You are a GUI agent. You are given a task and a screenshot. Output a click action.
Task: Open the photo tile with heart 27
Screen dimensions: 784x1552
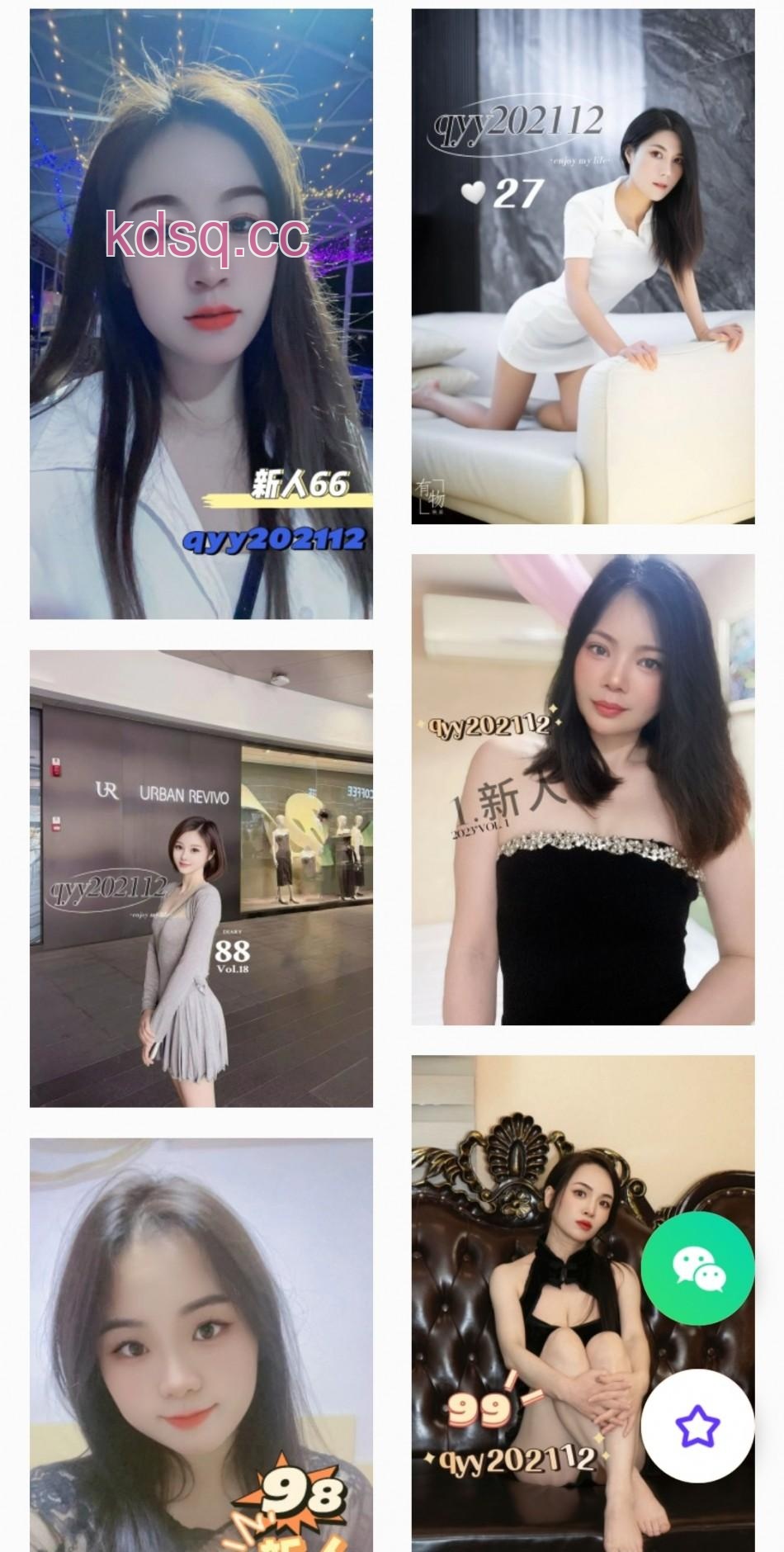tap(583, 266)
